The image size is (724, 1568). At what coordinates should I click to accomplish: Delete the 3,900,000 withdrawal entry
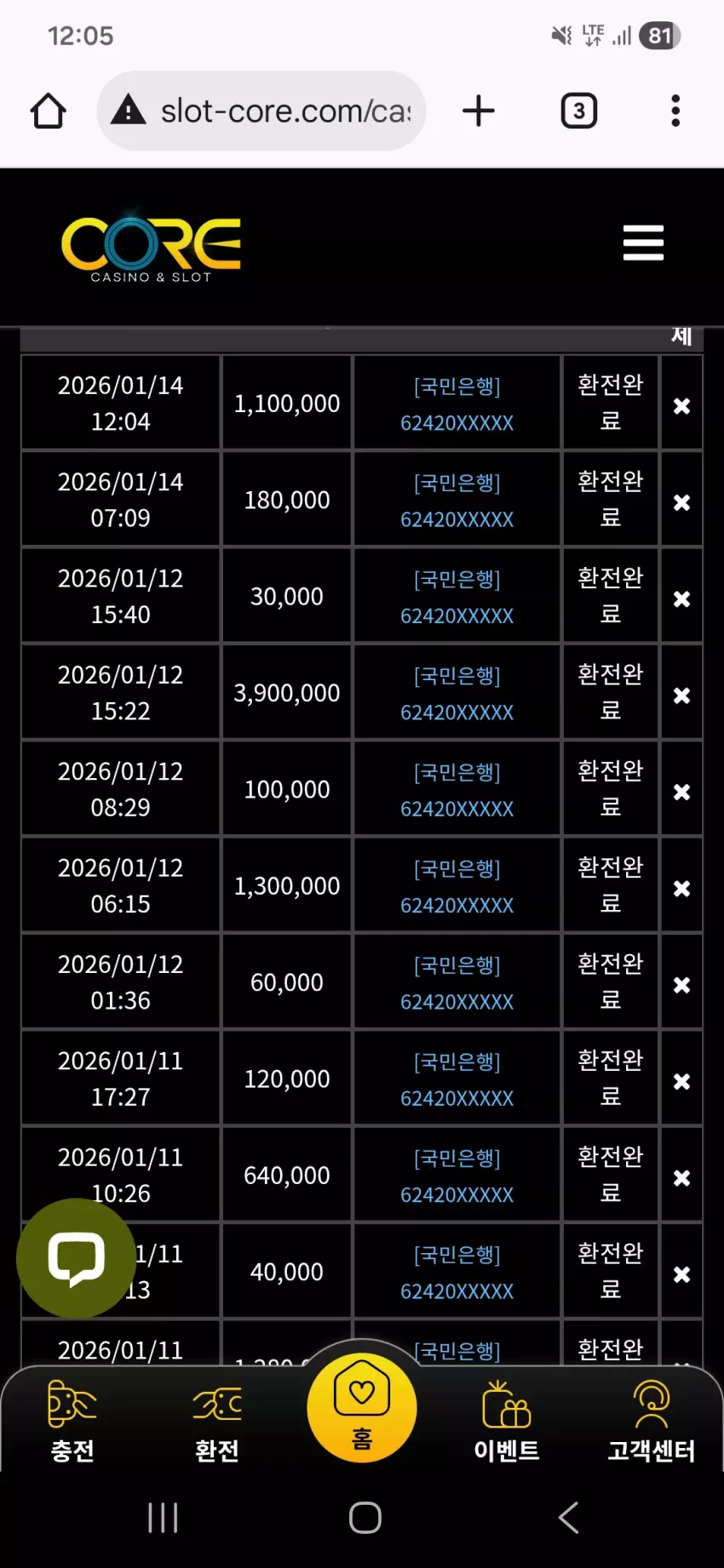(x=681, y=695)
